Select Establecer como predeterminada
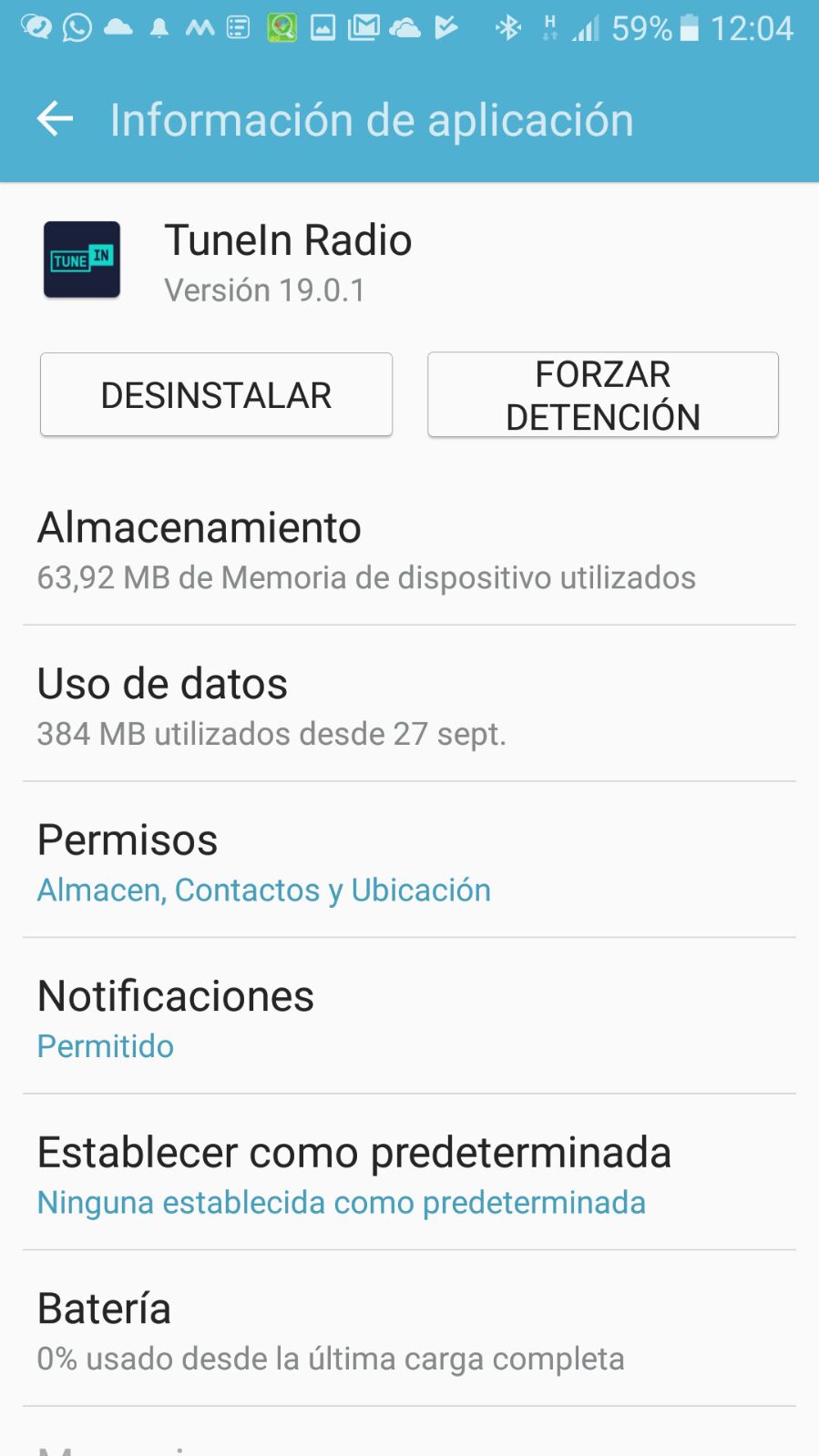This screenshot has height=1456, width=819. pyautogui.click(x=409, y=1175)
